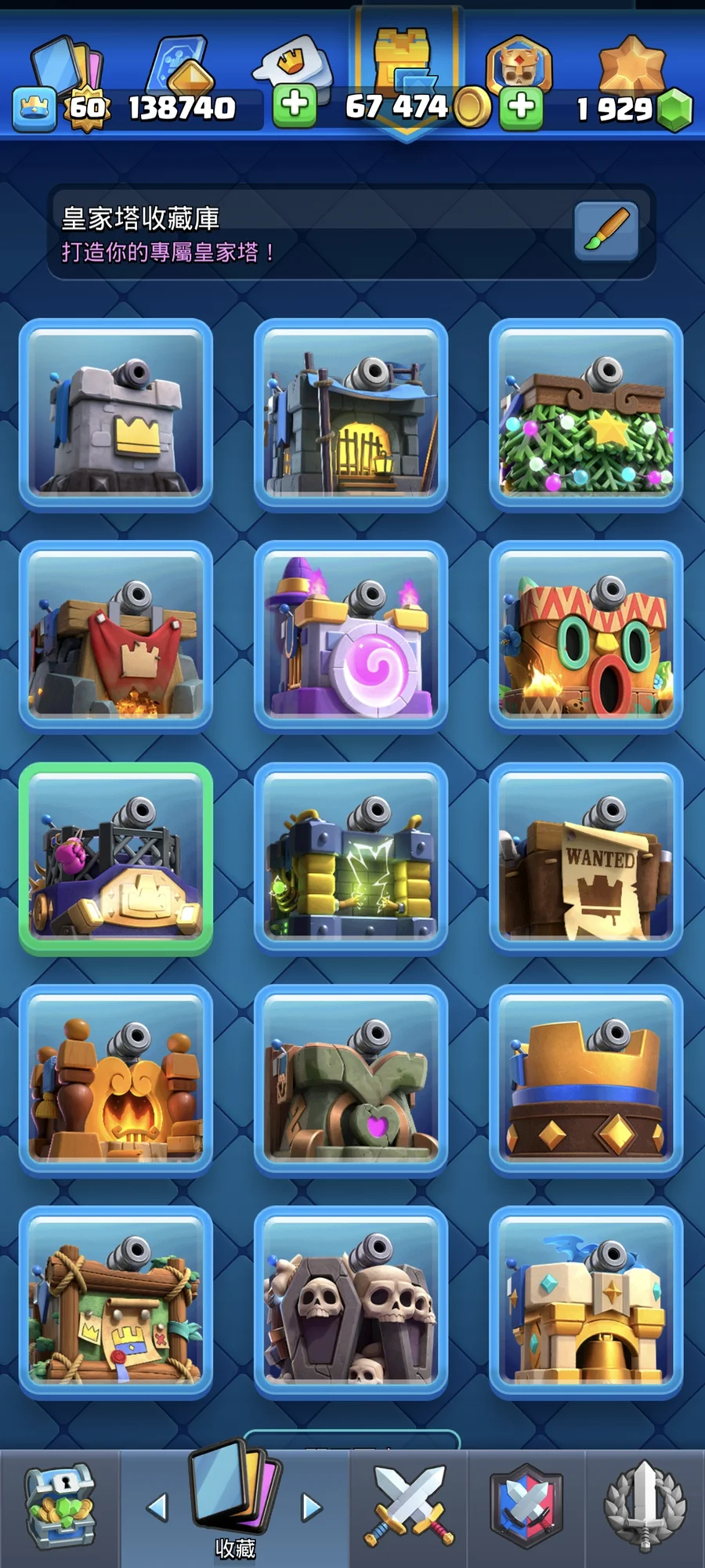The height and width of the screenshot is (1568, 705).
Task: Select the skull coffin tower skin
Action: pos(351,1302)
